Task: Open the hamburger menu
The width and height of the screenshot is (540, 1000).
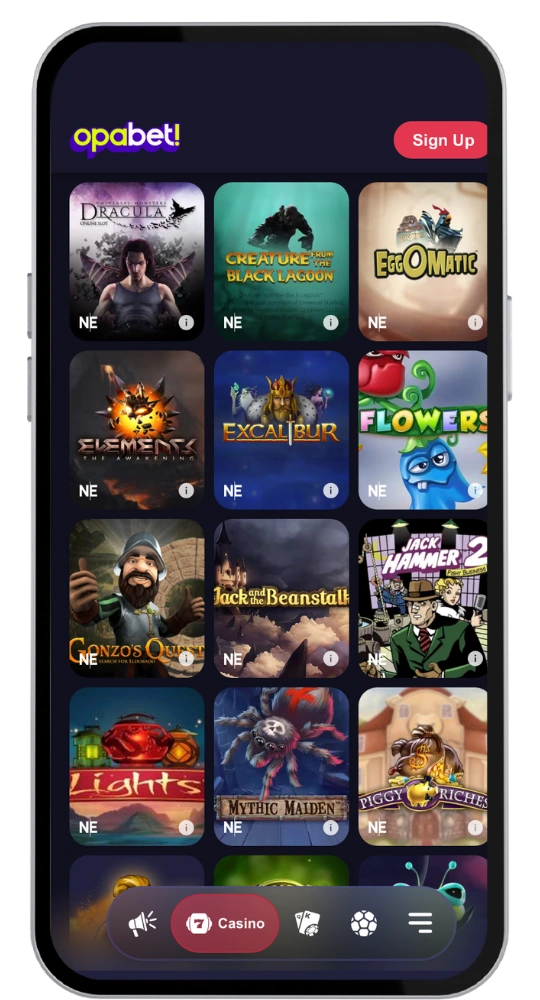Action: 420,923
